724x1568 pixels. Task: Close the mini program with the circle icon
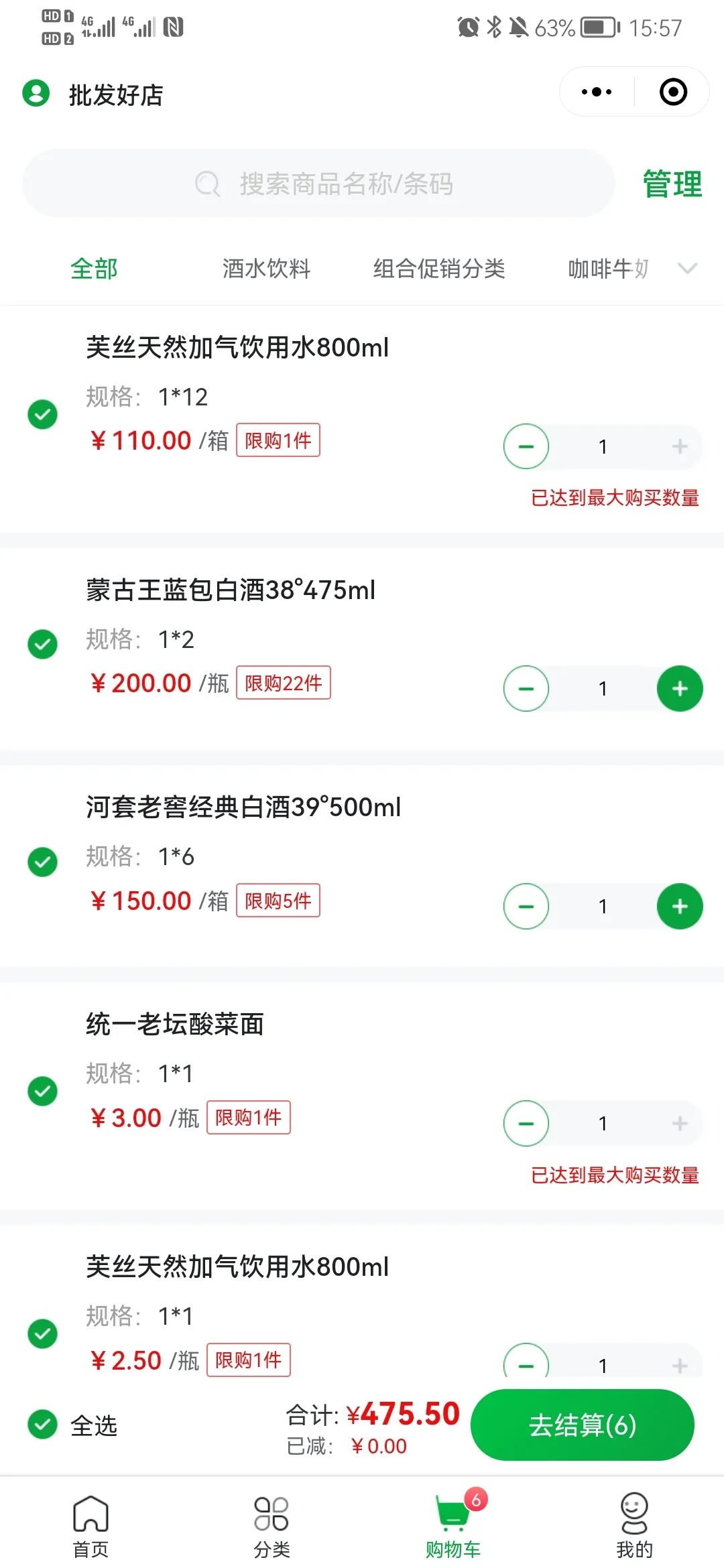673,92
